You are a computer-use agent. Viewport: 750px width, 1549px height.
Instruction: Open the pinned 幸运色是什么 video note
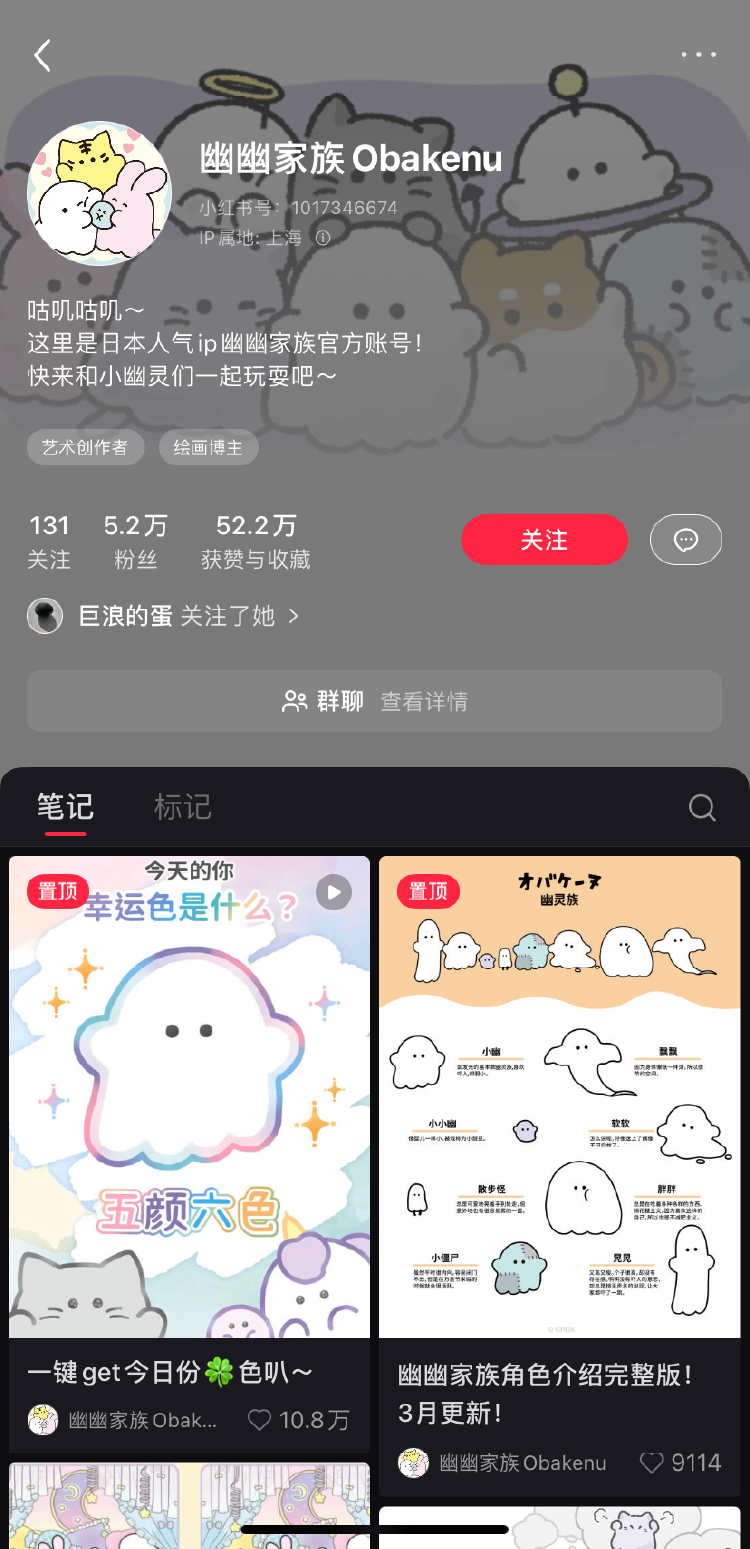coord(189,1096)
